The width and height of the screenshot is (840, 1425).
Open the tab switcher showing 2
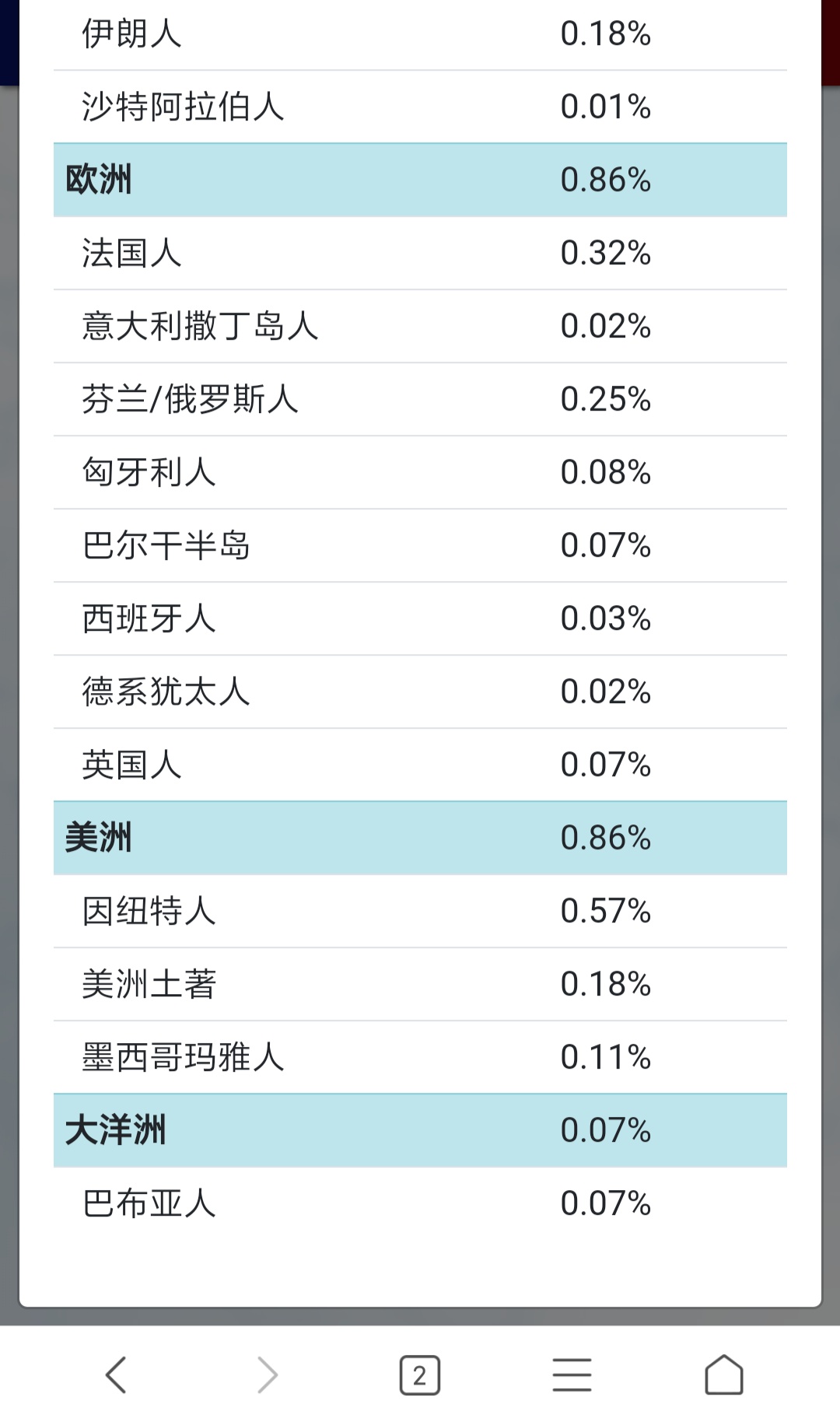[420, 1375]
